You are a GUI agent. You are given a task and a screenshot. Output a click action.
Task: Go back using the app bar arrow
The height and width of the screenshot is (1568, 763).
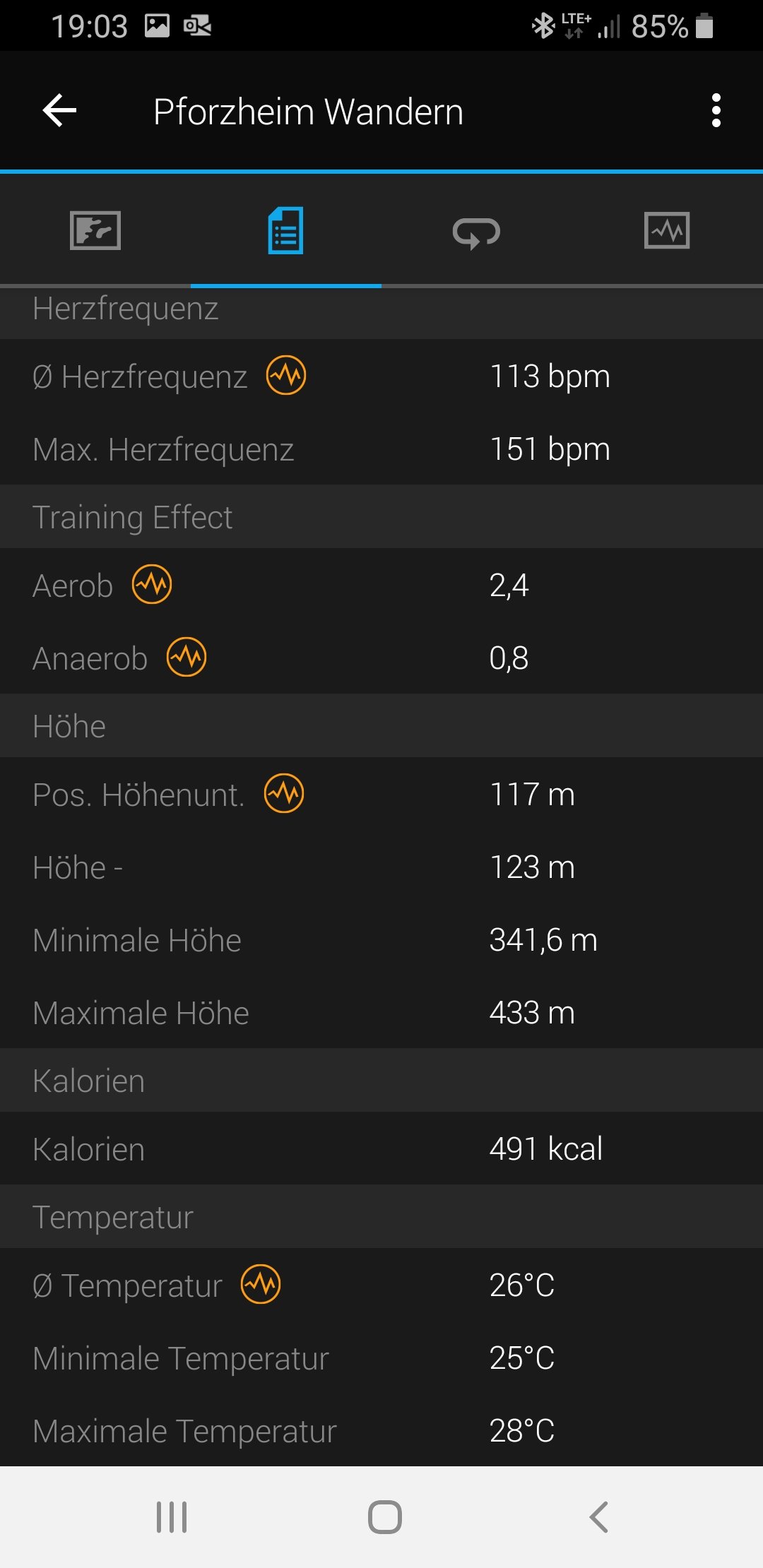(x=60, y=111)
